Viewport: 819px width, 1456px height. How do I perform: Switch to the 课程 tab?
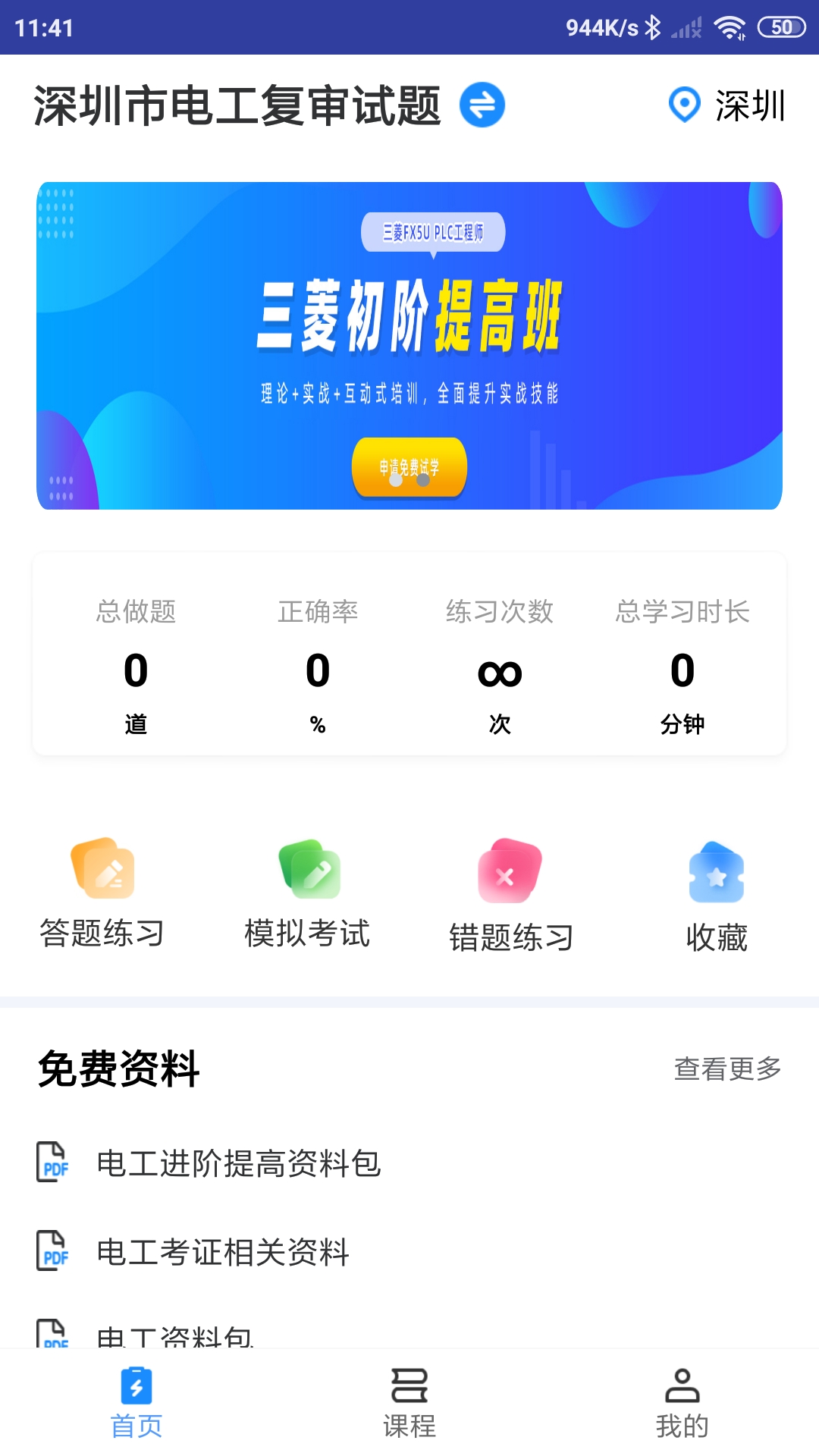click(409, 1403)
